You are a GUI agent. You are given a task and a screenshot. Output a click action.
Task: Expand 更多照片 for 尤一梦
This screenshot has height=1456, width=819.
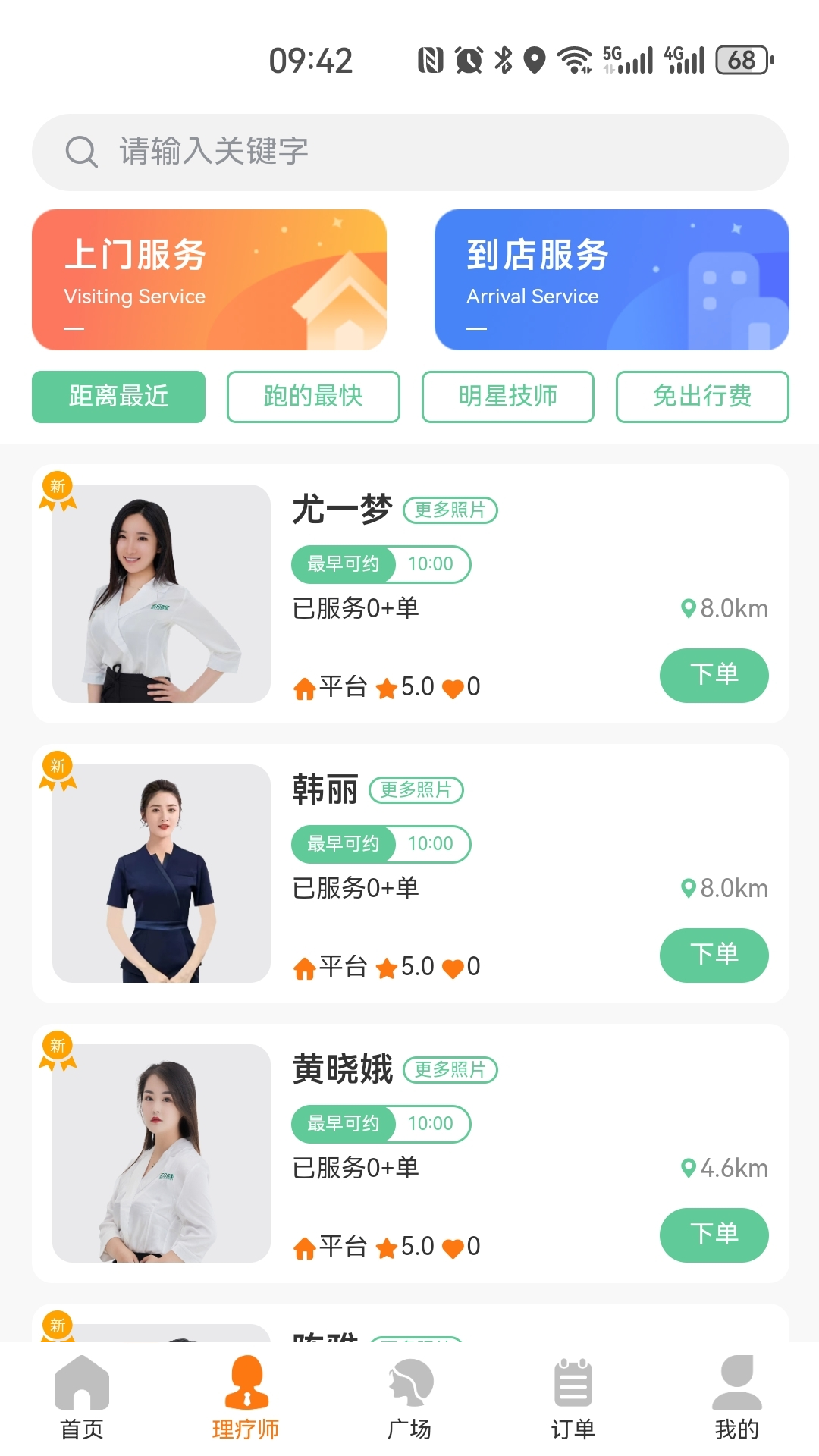[x=449, y=510]
